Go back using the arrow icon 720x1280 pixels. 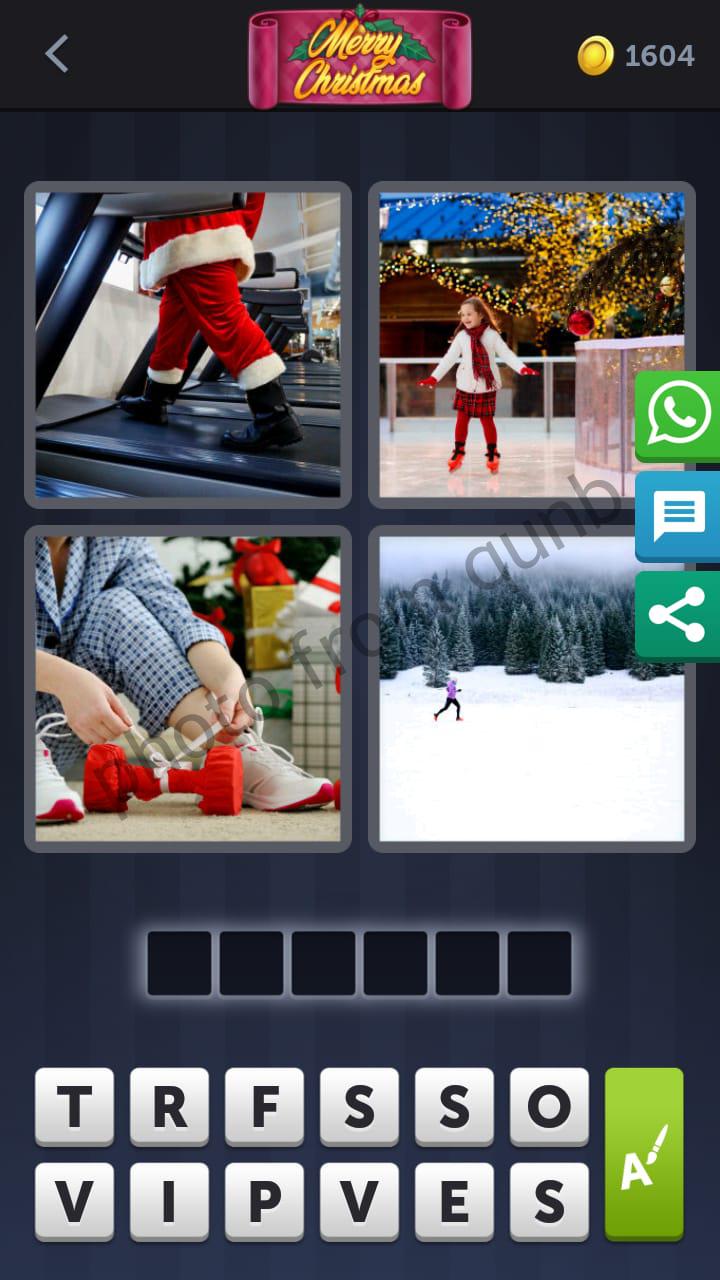pyautogui.click(x=57, y=54)
